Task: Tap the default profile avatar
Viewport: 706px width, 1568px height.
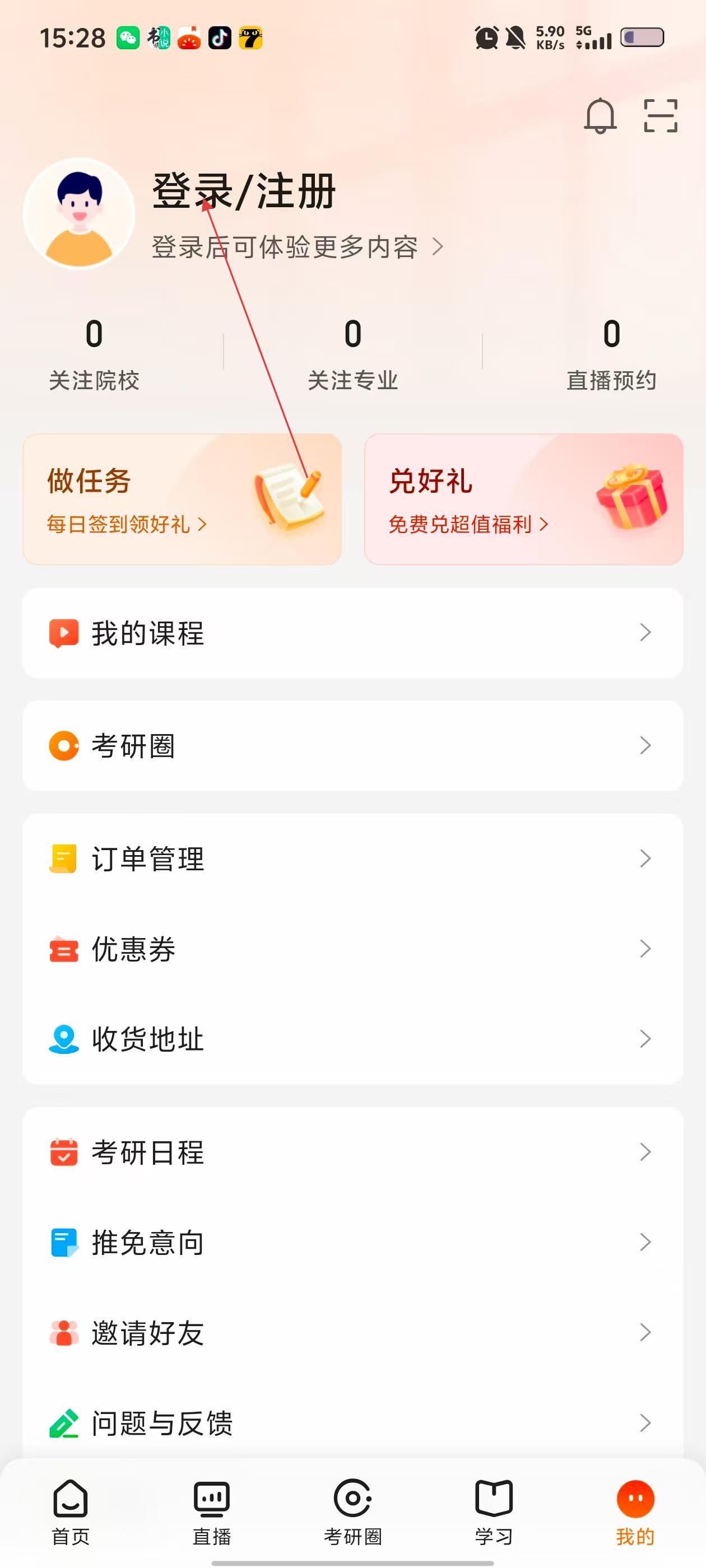Action: [x=79, y=213]
